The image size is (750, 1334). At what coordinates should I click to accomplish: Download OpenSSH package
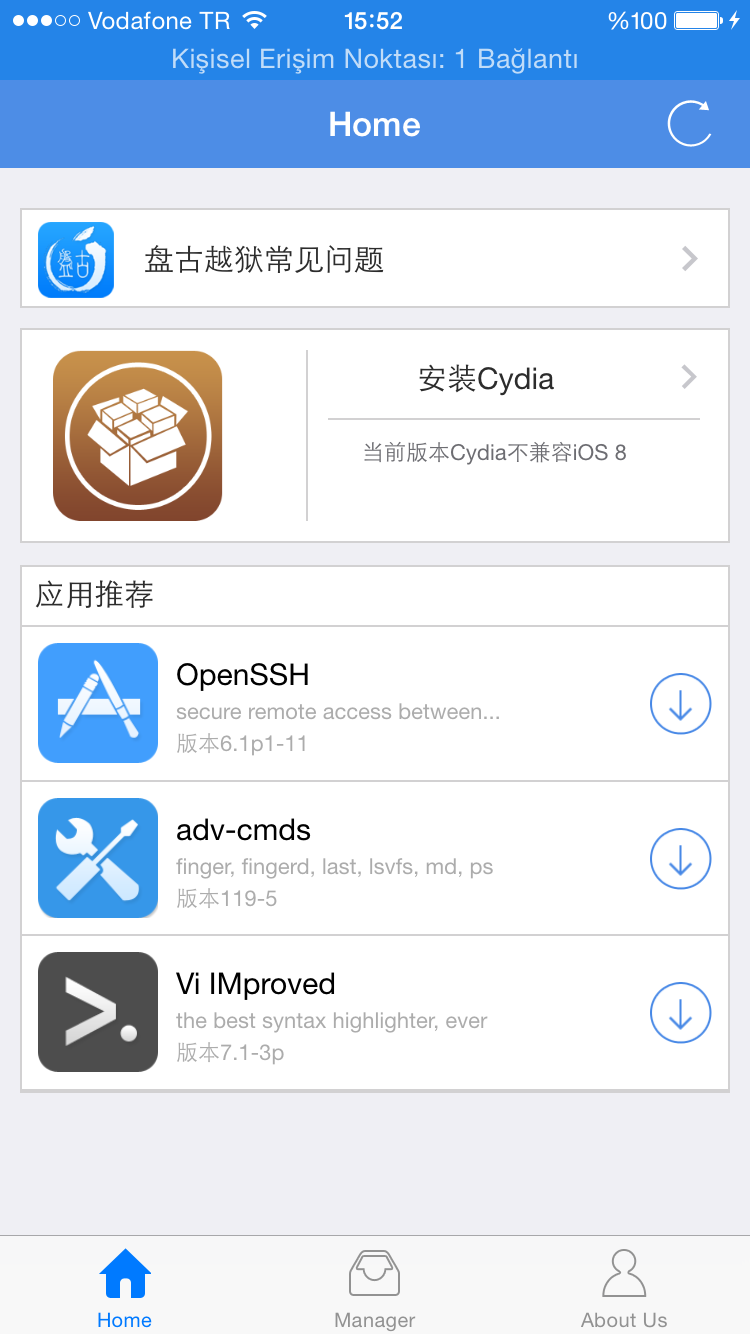680,704
